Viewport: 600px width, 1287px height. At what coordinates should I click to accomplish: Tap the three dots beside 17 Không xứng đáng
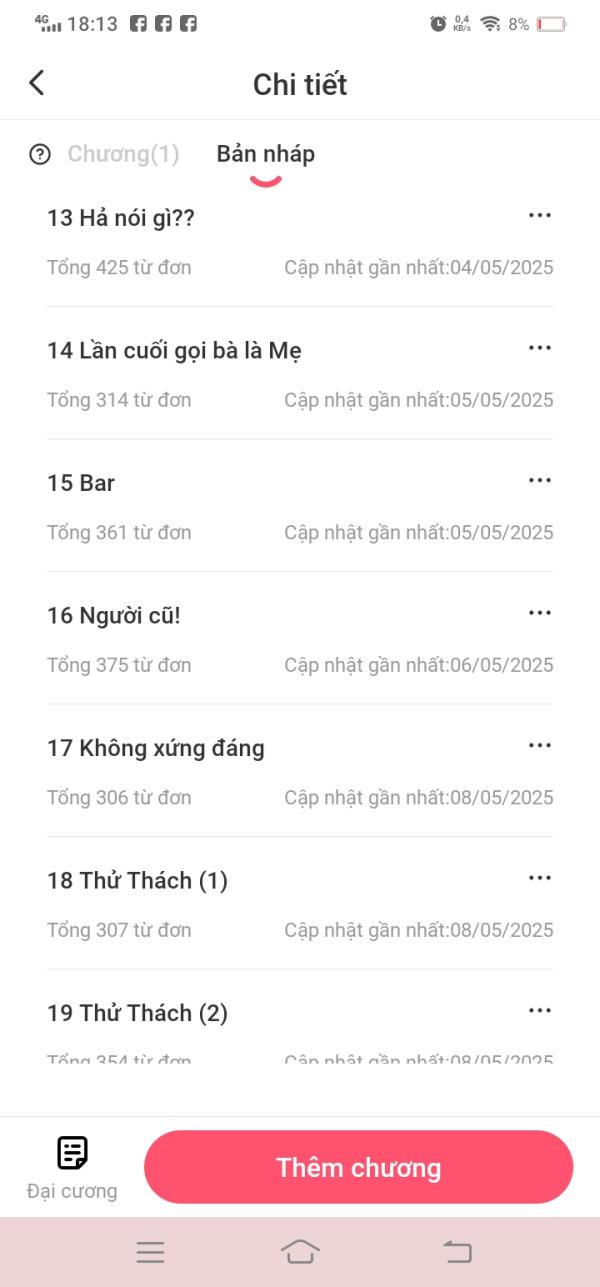pos(540,745)
